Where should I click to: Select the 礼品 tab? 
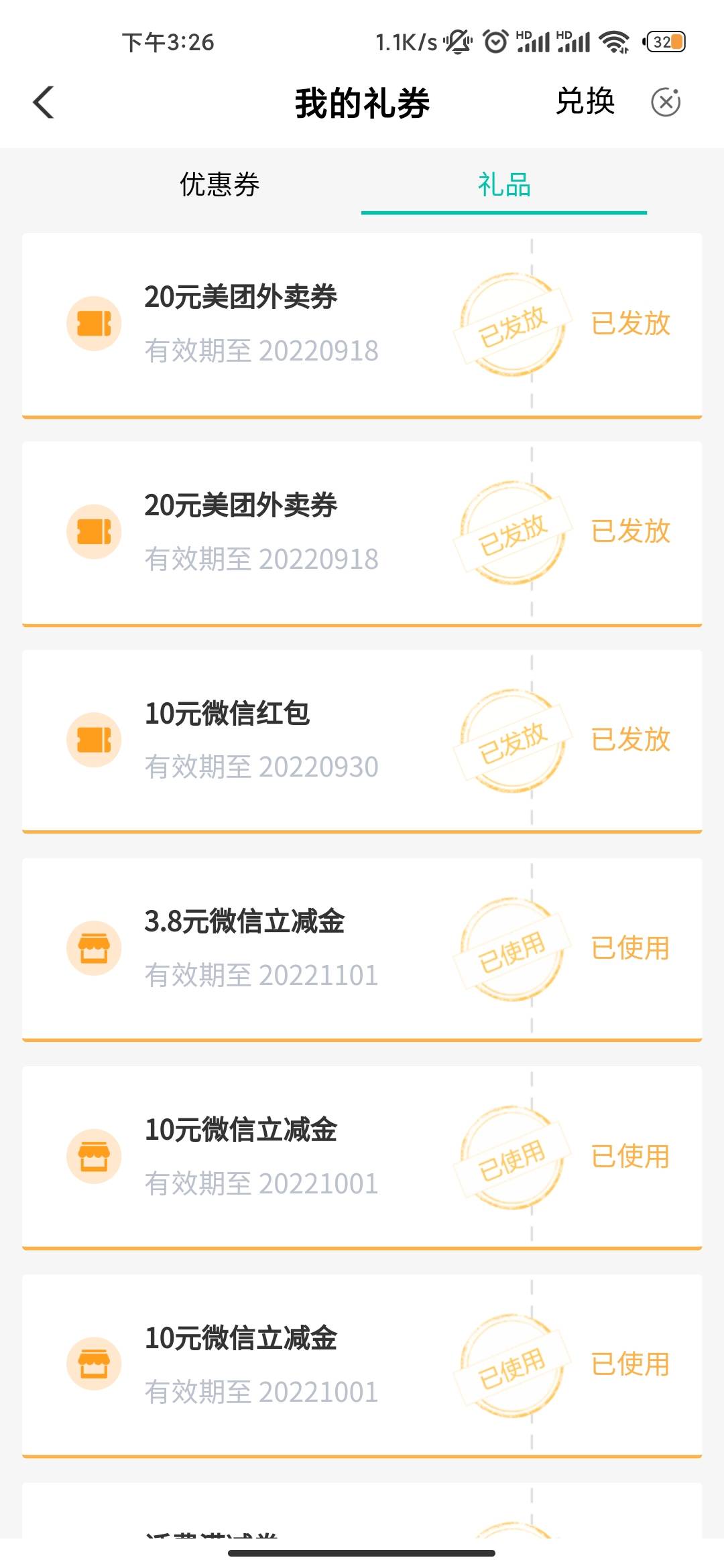(x=504, y=185)
